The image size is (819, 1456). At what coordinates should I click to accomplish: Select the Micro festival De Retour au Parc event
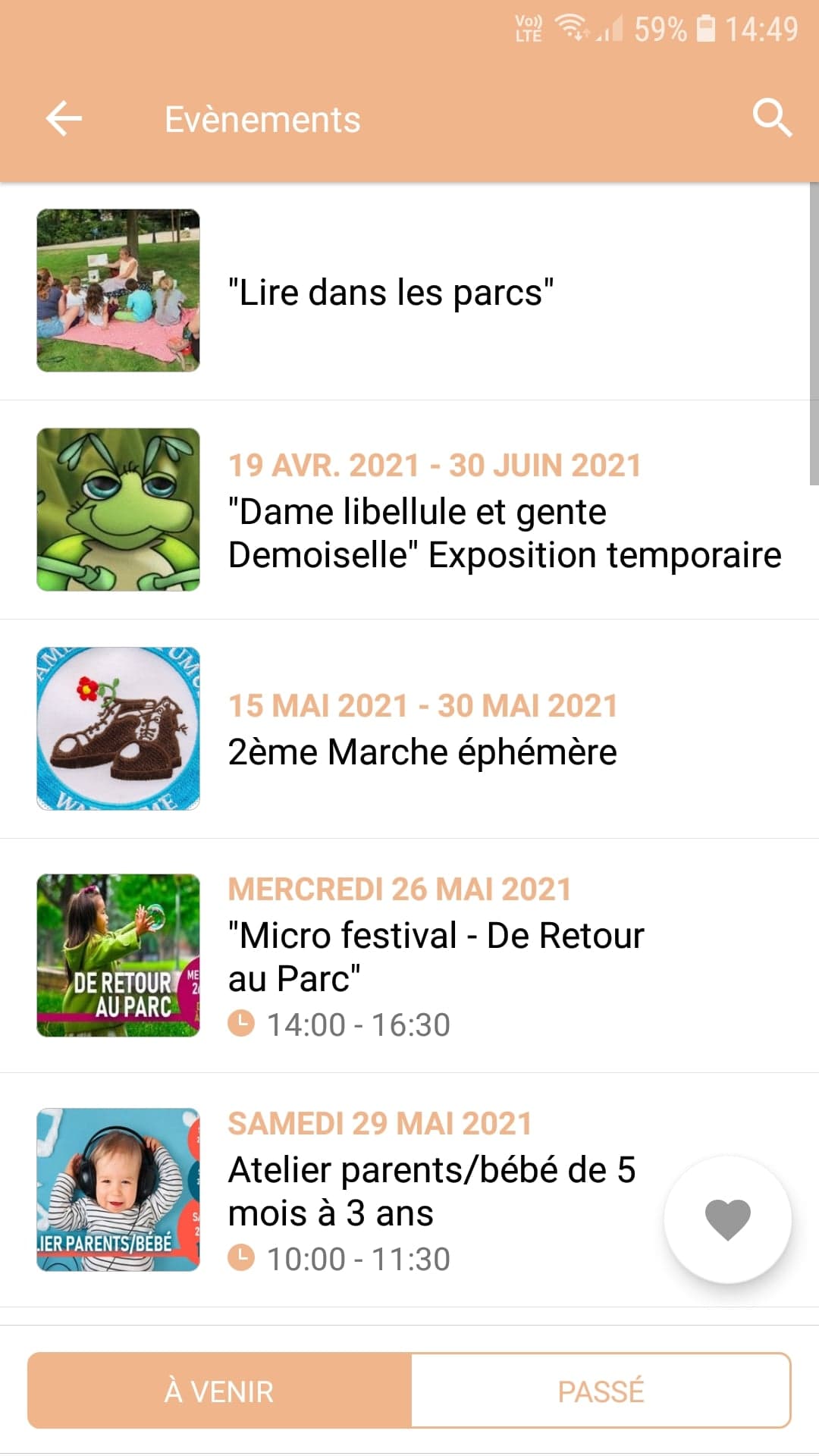pyautogui.click(x=436, y=956)
